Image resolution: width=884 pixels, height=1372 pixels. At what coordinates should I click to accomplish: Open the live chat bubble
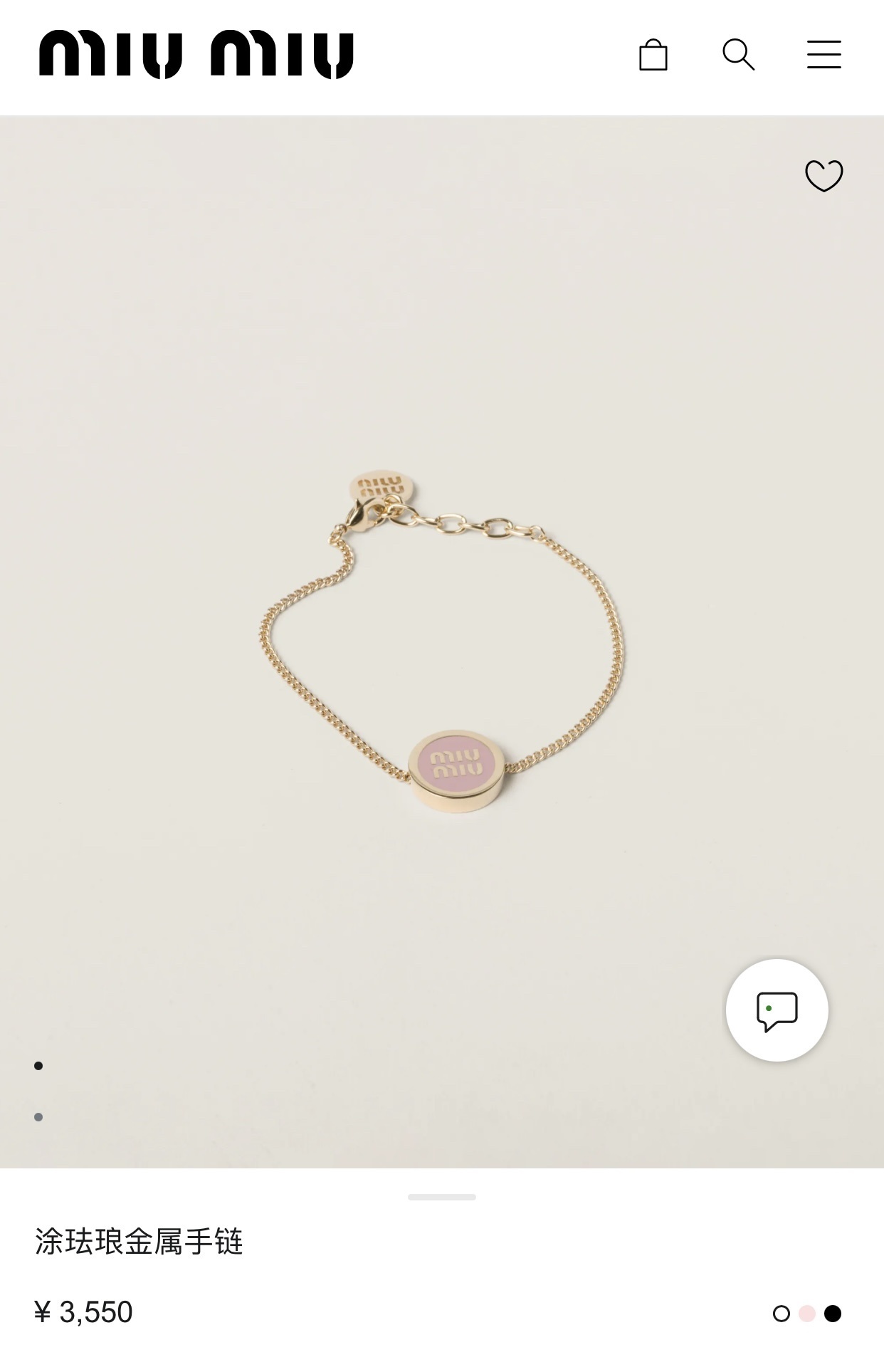(x=777, y=1010)
